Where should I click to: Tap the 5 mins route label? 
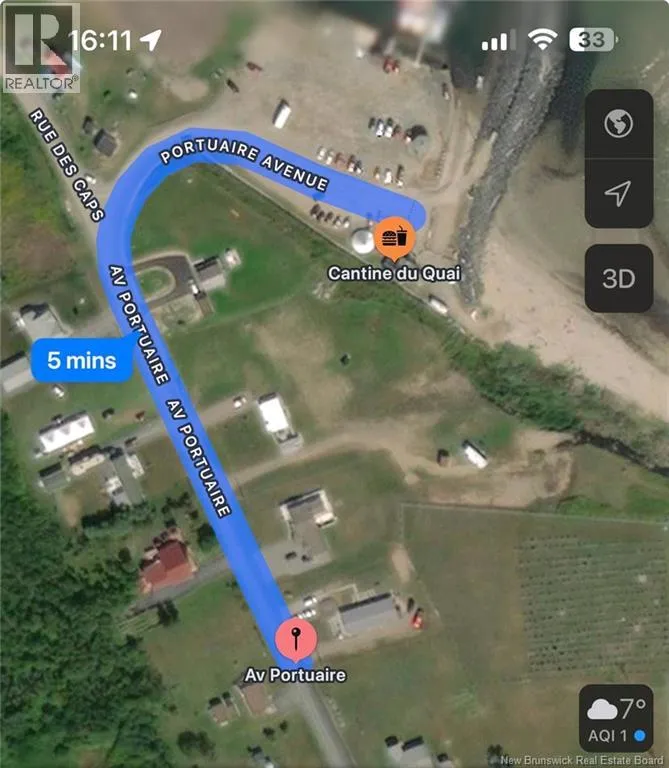(x=82, y=360)
